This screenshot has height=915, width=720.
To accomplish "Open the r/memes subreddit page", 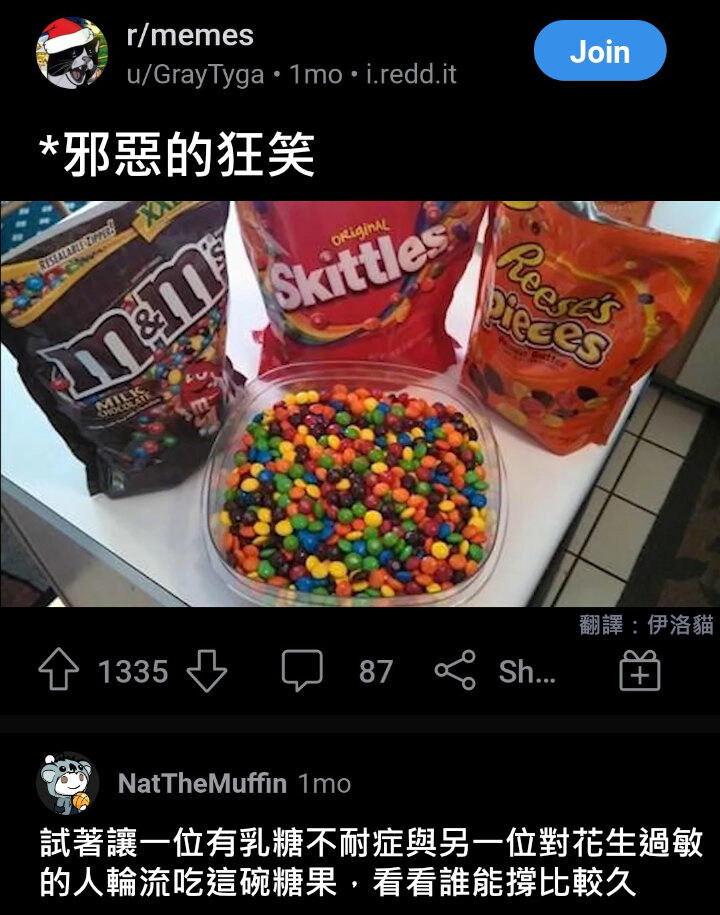I will click(190, 36).
